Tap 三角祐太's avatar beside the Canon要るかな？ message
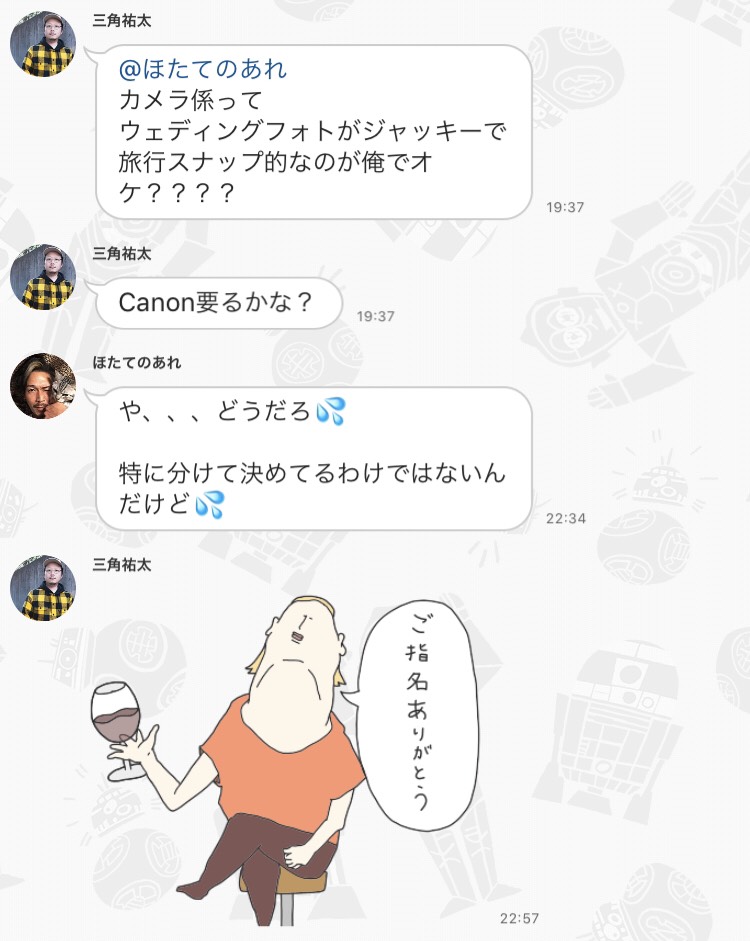750x941 pixels. pyautogui.click(x=43, y=277)
